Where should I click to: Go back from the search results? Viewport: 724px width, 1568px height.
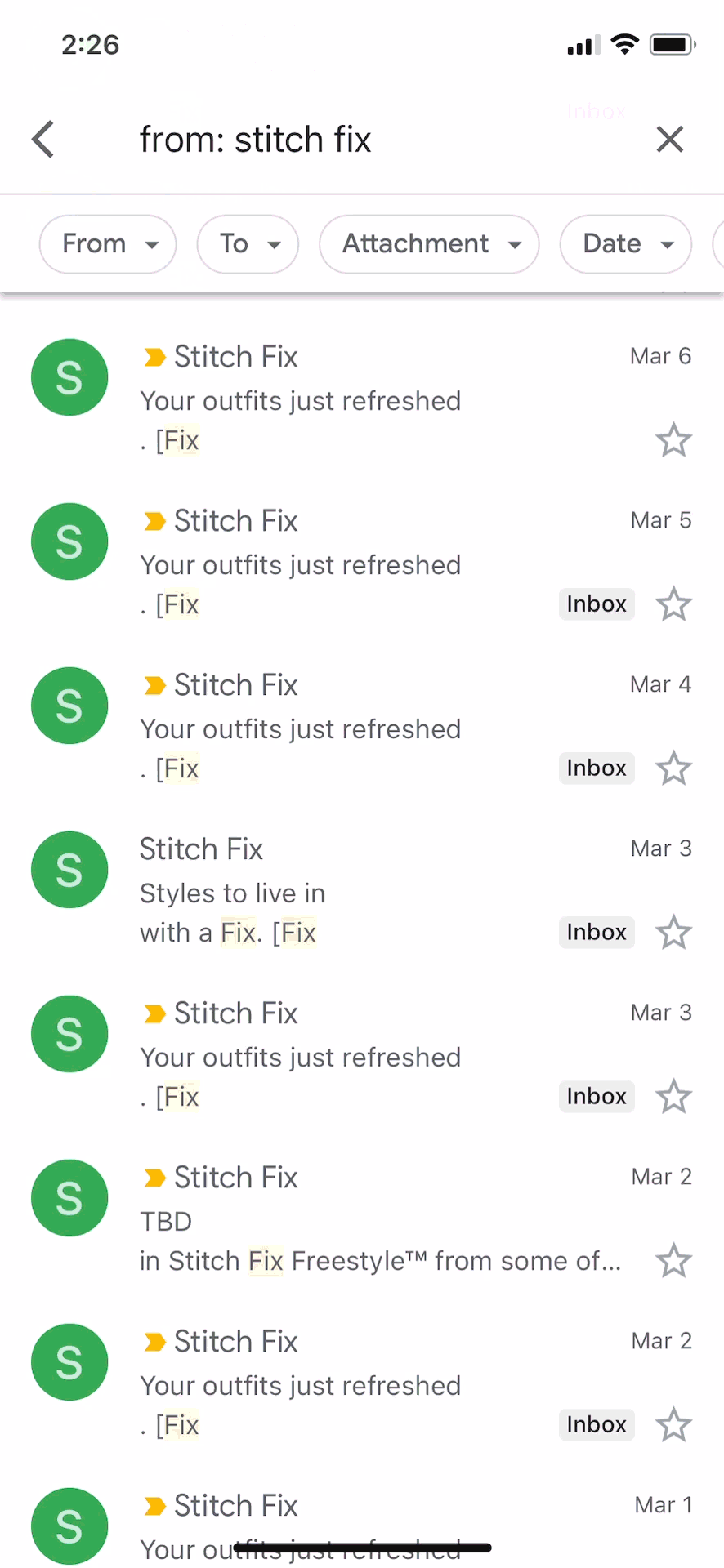tap(43, 139)
